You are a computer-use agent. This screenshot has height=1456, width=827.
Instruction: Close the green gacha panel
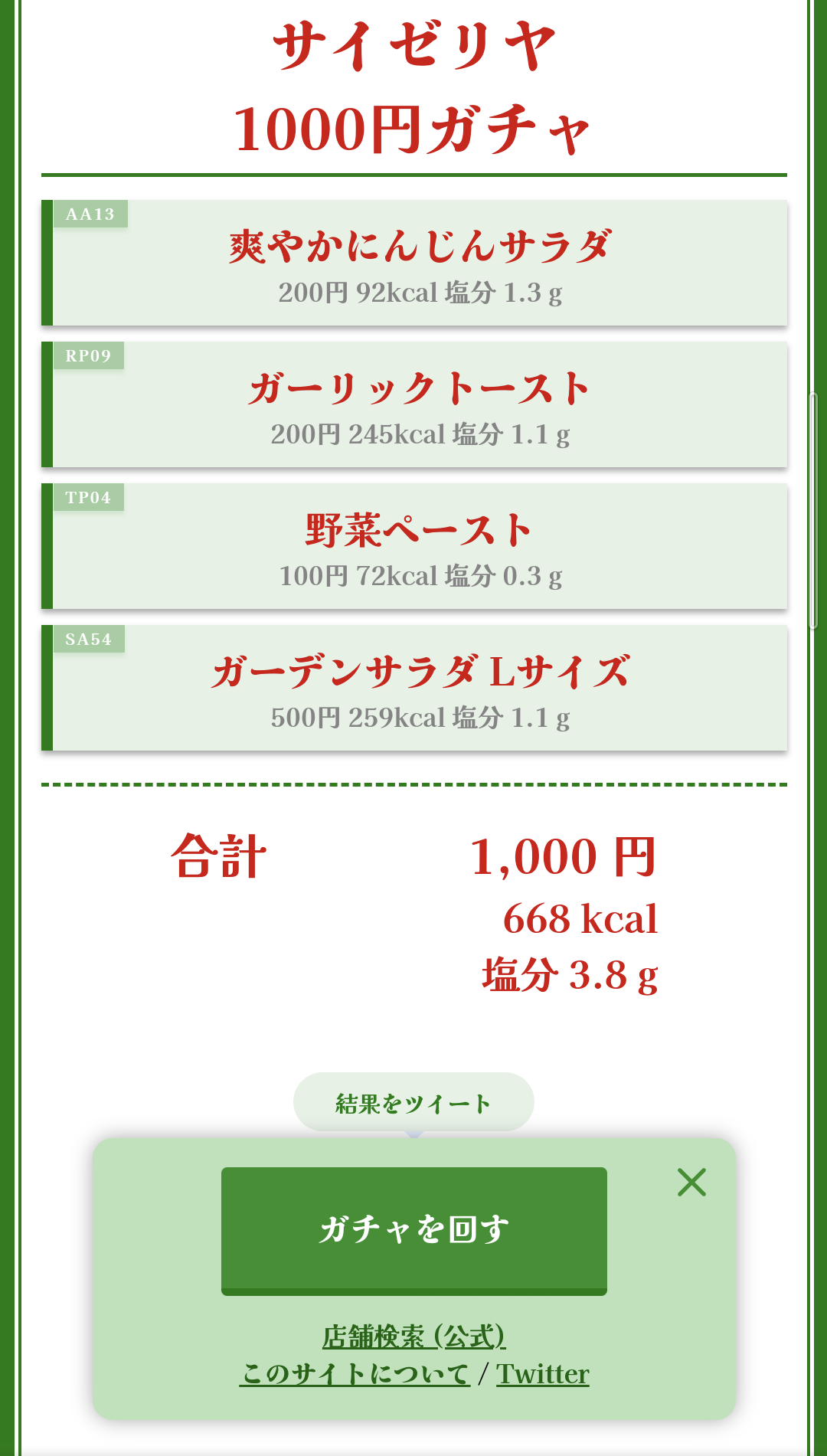pos(691,1182)
